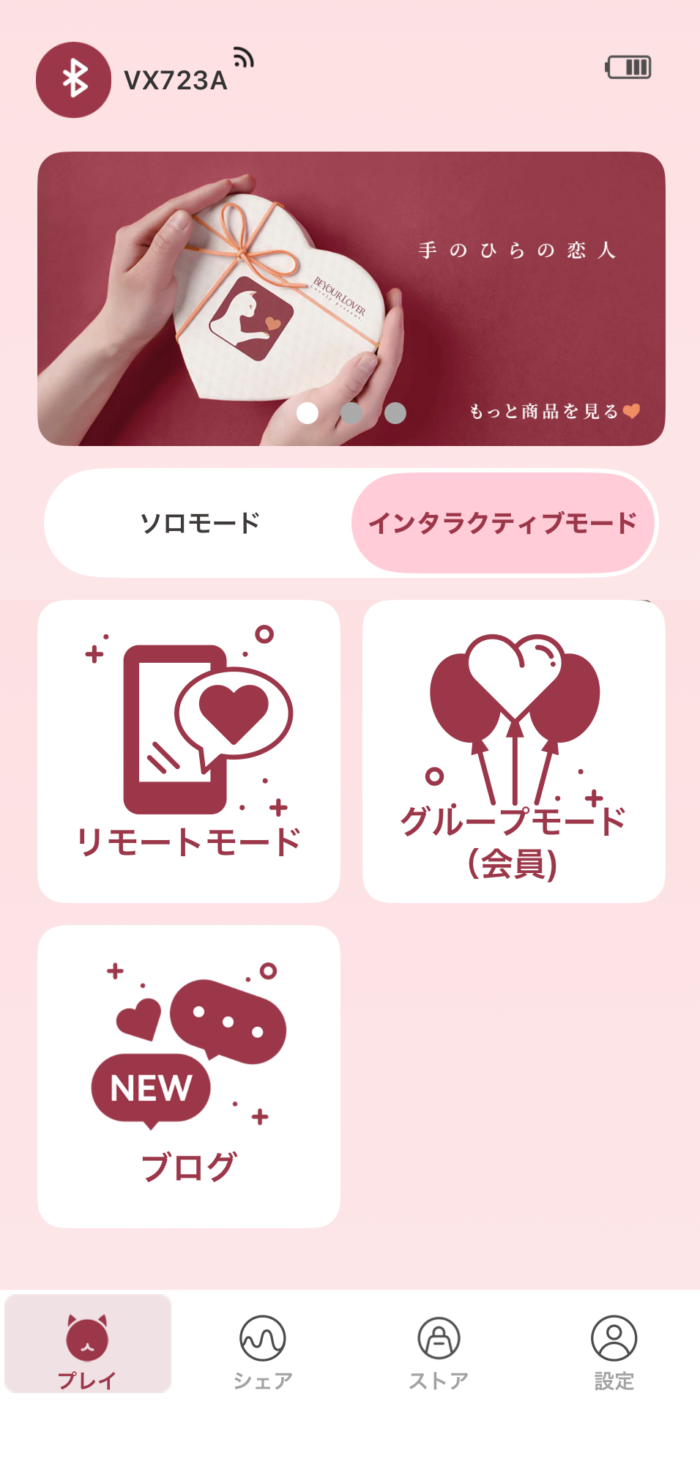Open グループモード(会員) card

click(513, 751)
